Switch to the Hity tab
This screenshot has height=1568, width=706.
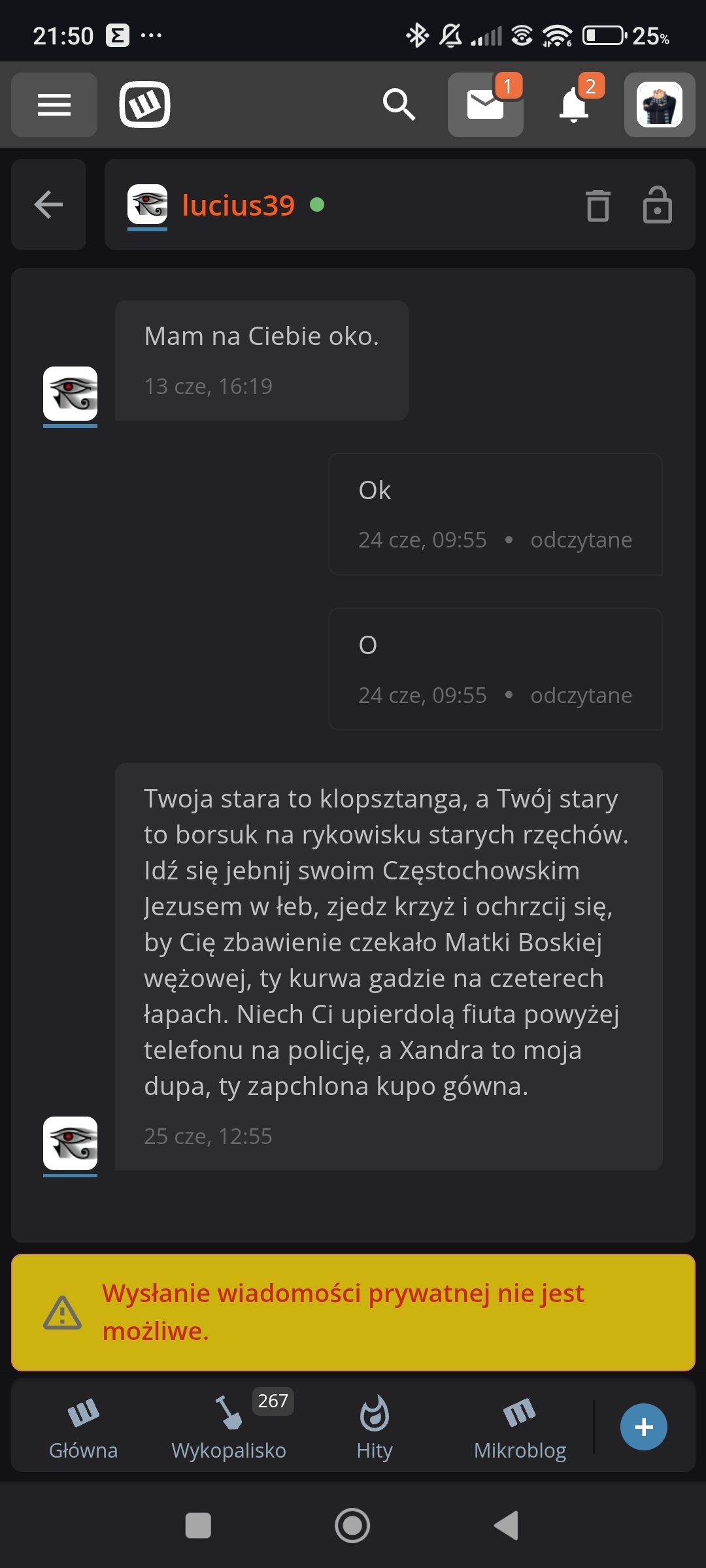click(375, 1428)
